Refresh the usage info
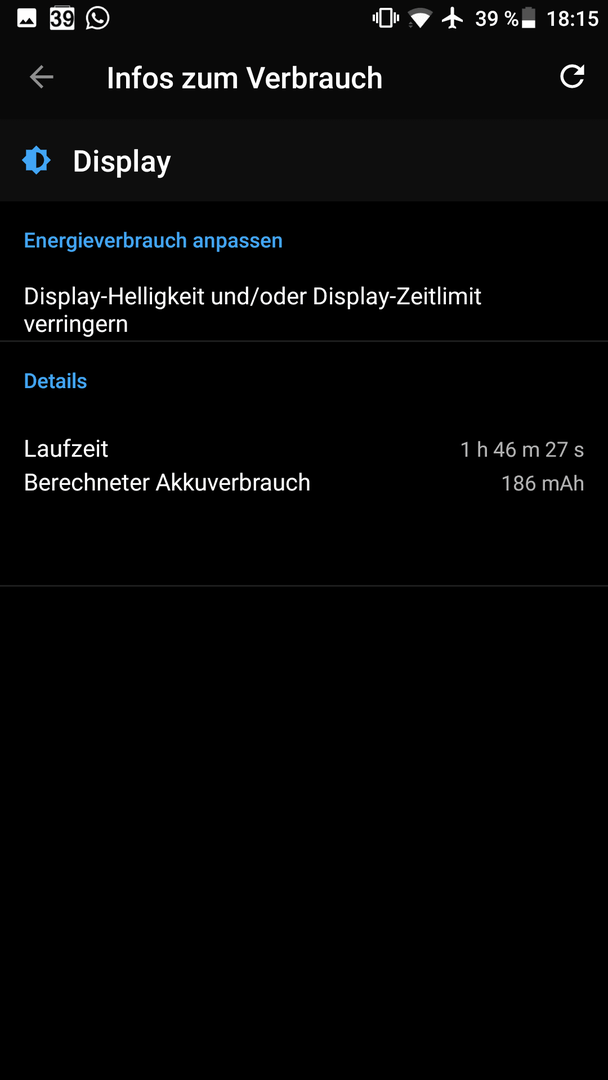 [572, 76]
